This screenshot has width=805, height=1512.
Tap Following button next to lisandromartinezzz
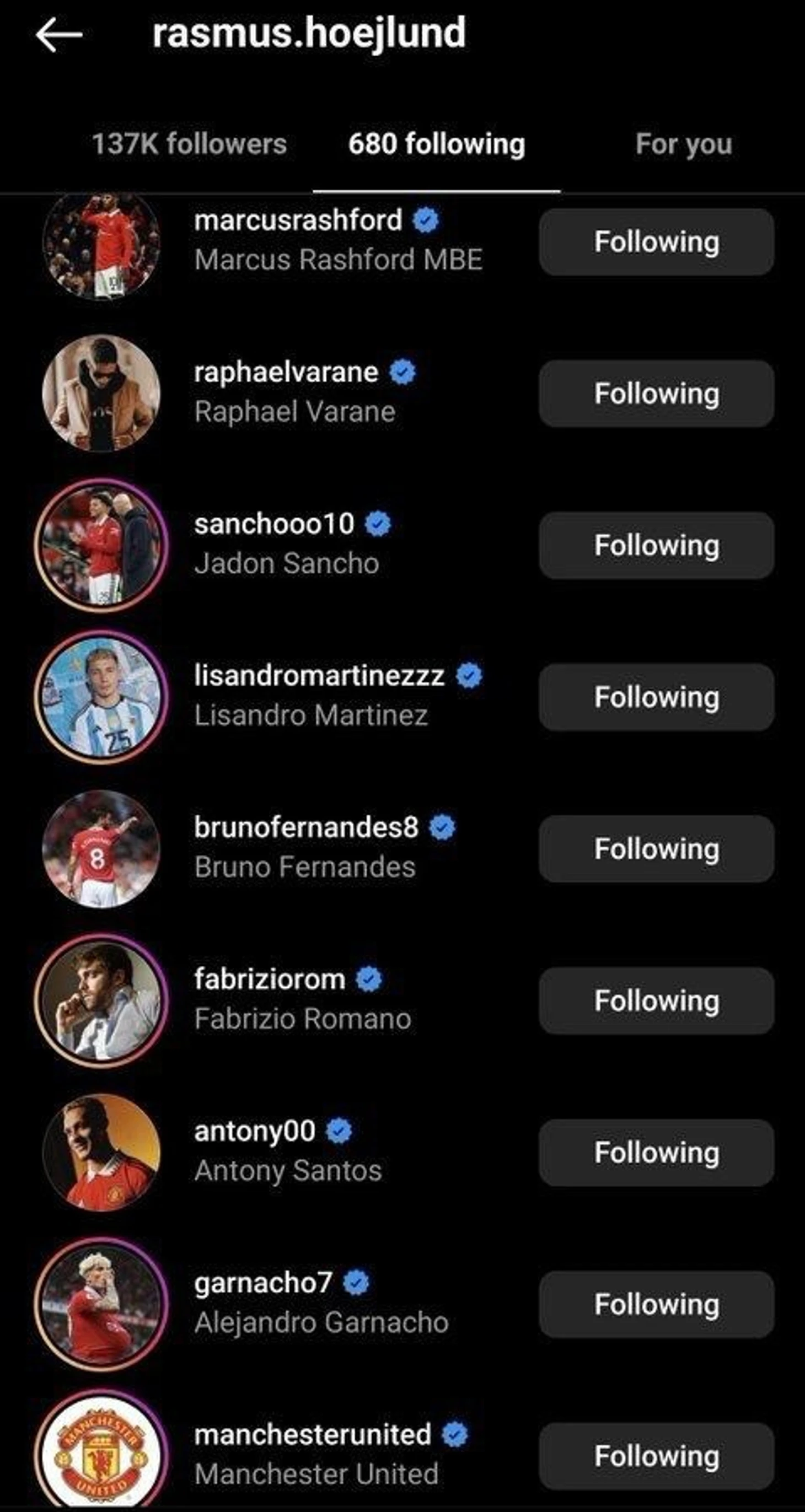pyautogui.click(x=657, y=697)
